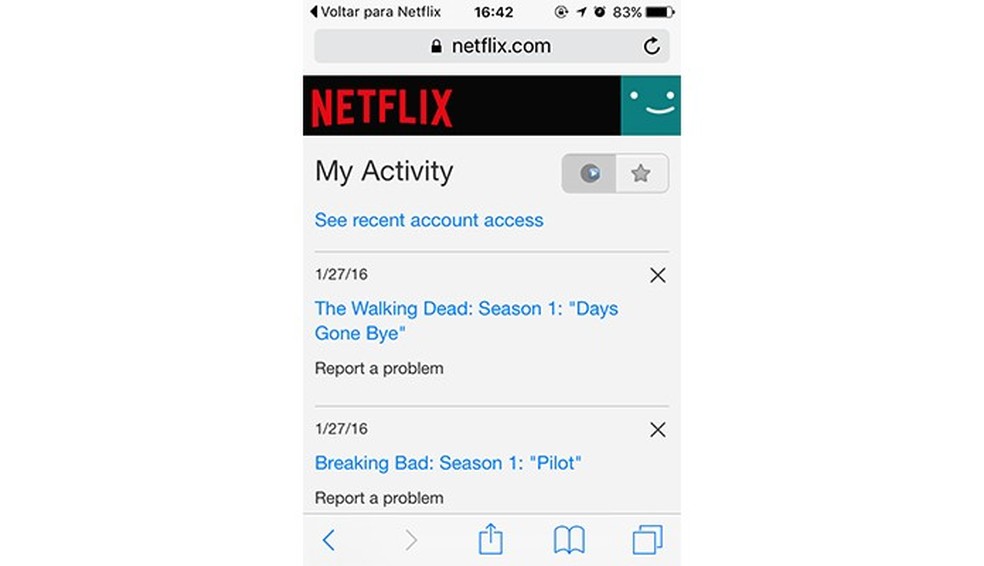
Task: Return to the Netflix app
Action: coord(374,12)
